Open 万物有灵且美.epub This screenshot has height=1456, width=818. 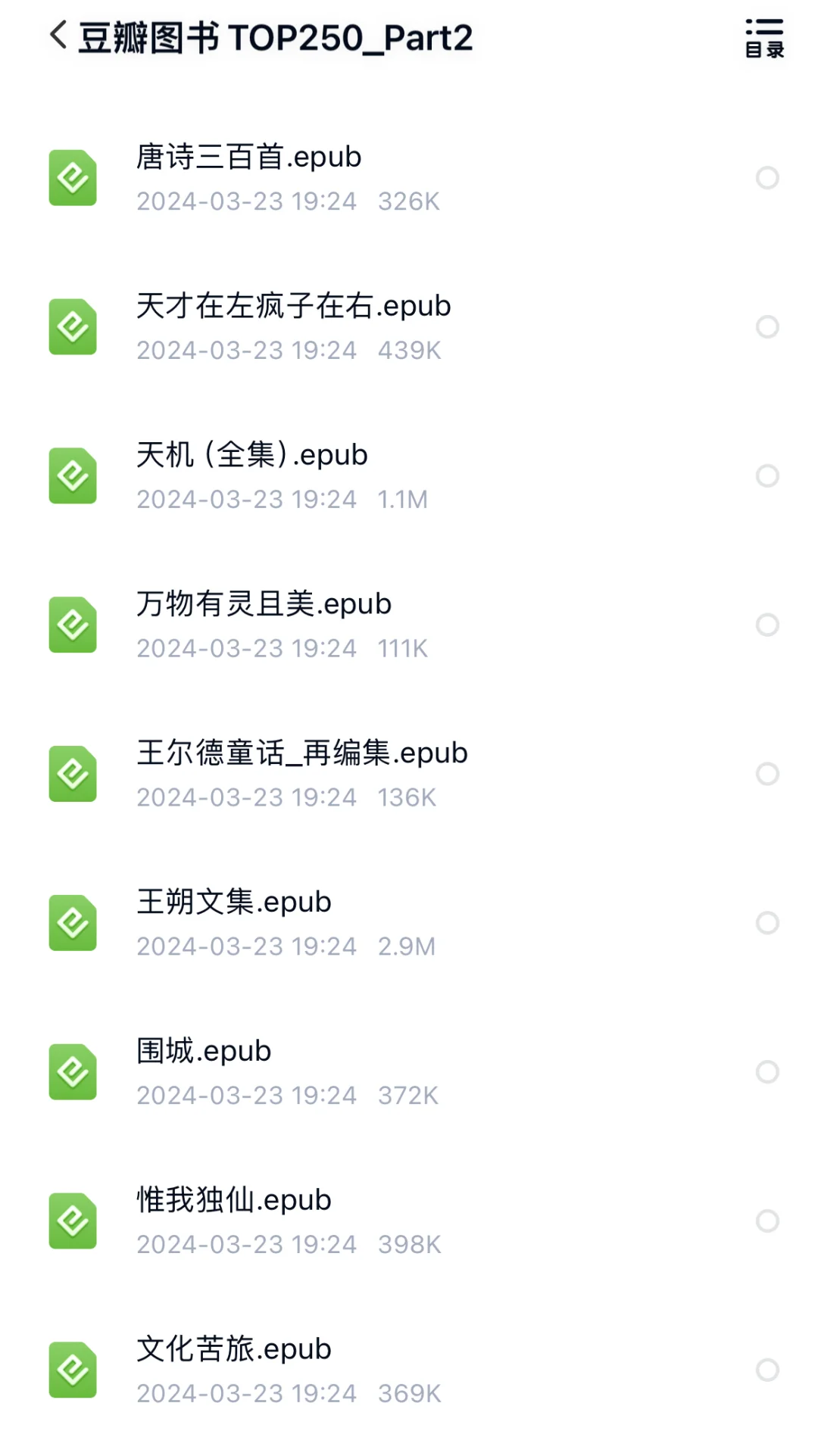pyautogui.click(x=409, y=625)
